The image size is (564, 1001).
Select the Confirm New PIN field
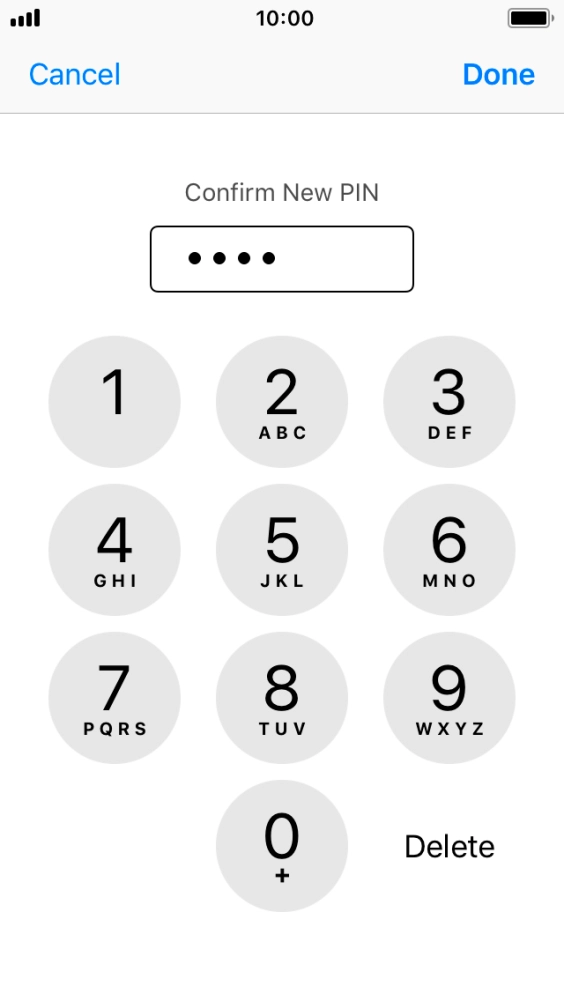[x=282, y=259]
